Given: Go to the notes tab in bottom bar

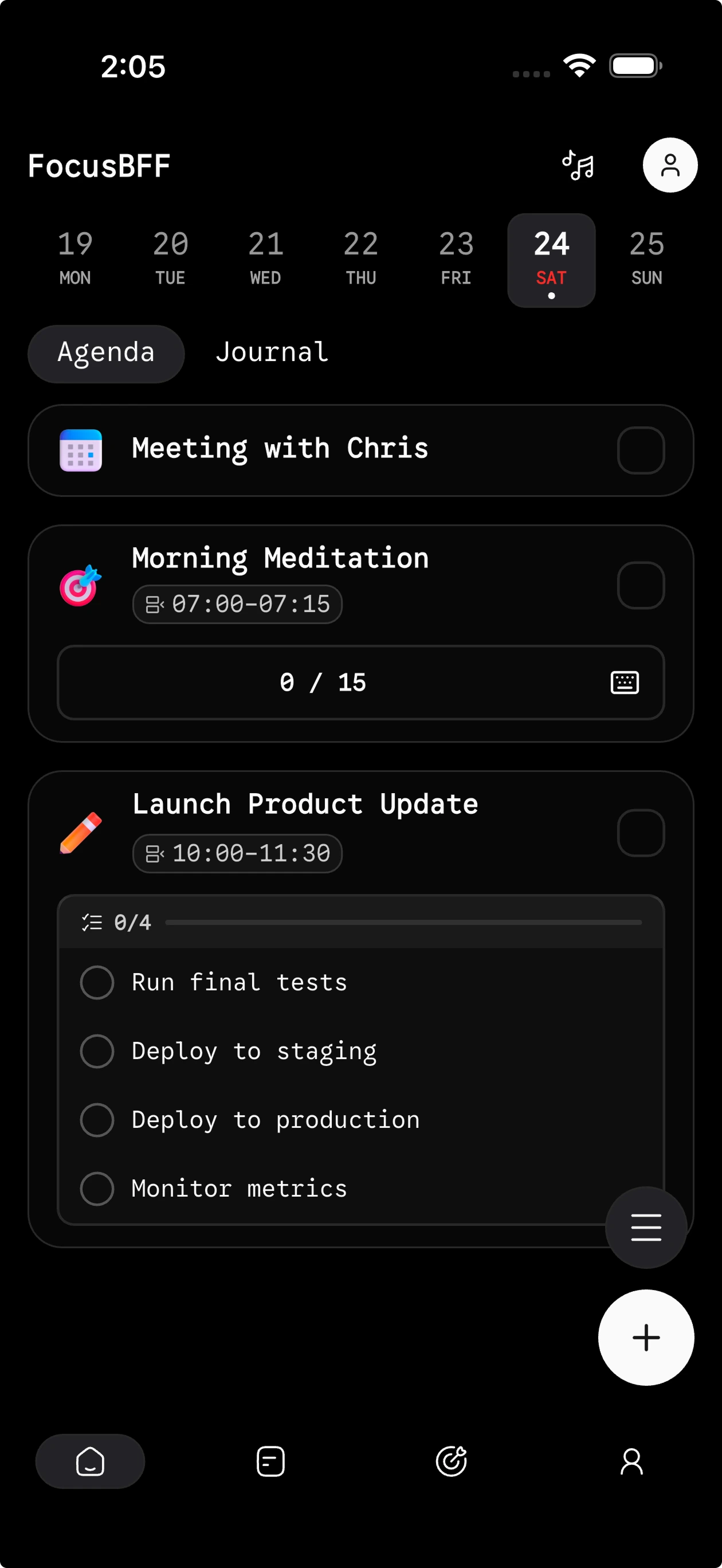Looking at the screenshot, I should 270,1461.
